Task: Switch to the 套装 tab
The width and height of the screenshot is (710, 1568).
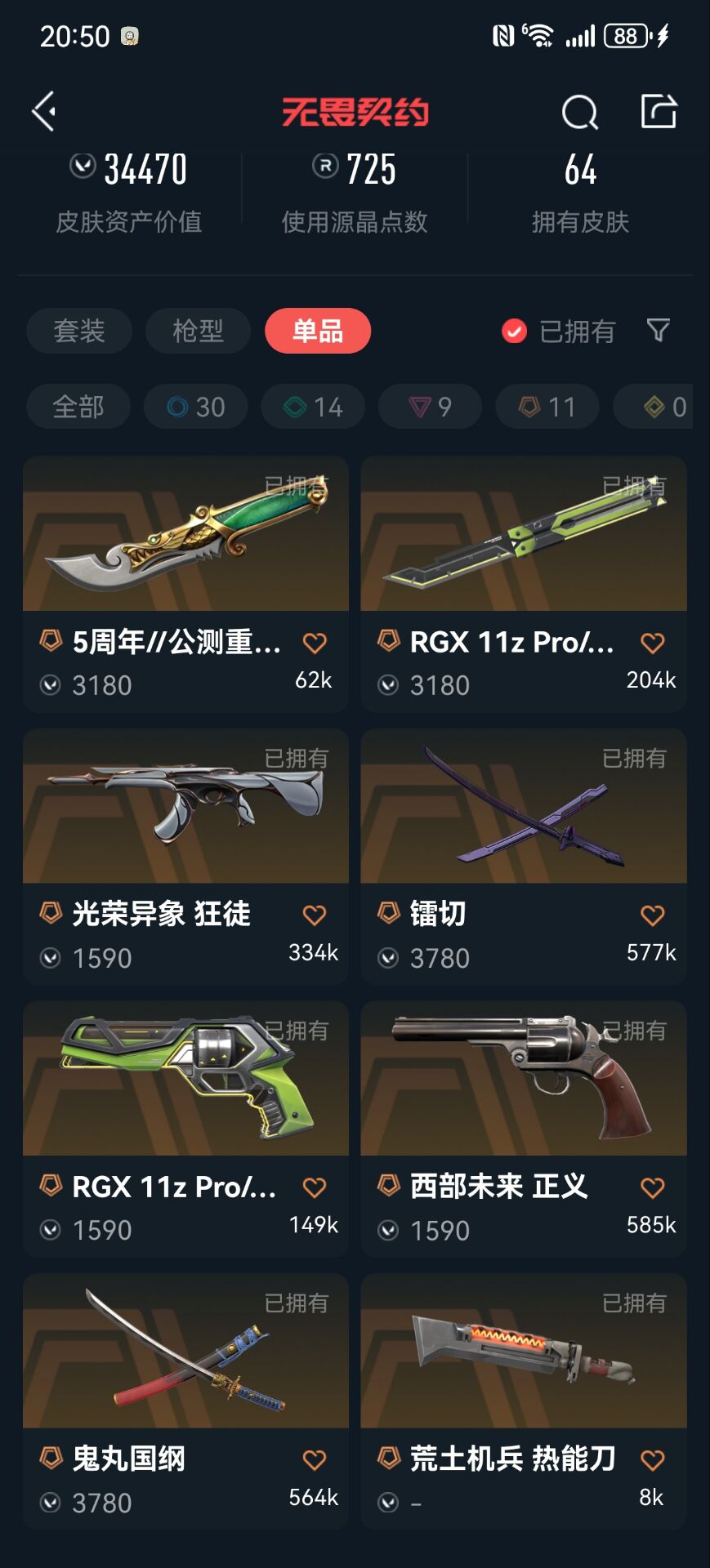Action: 79,331
